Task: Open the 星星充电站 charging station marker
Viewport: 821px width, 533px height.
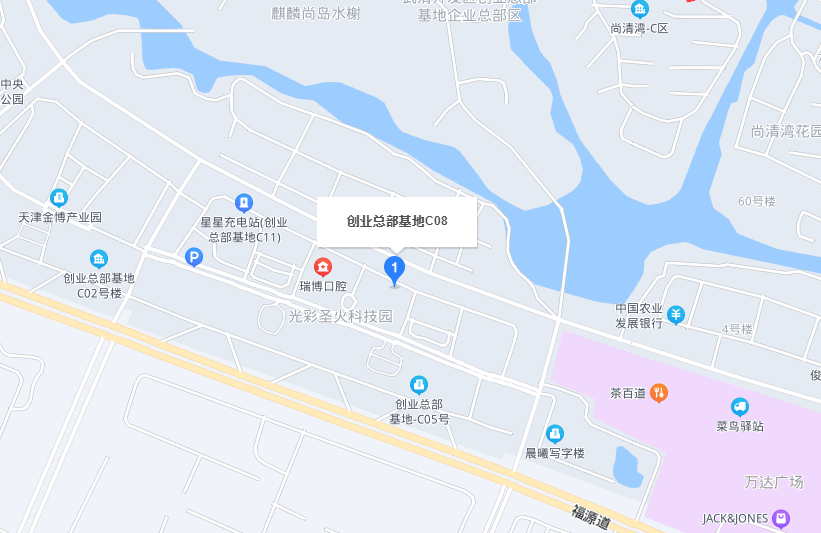Action: pyautogui.click(x=243, y=203)
